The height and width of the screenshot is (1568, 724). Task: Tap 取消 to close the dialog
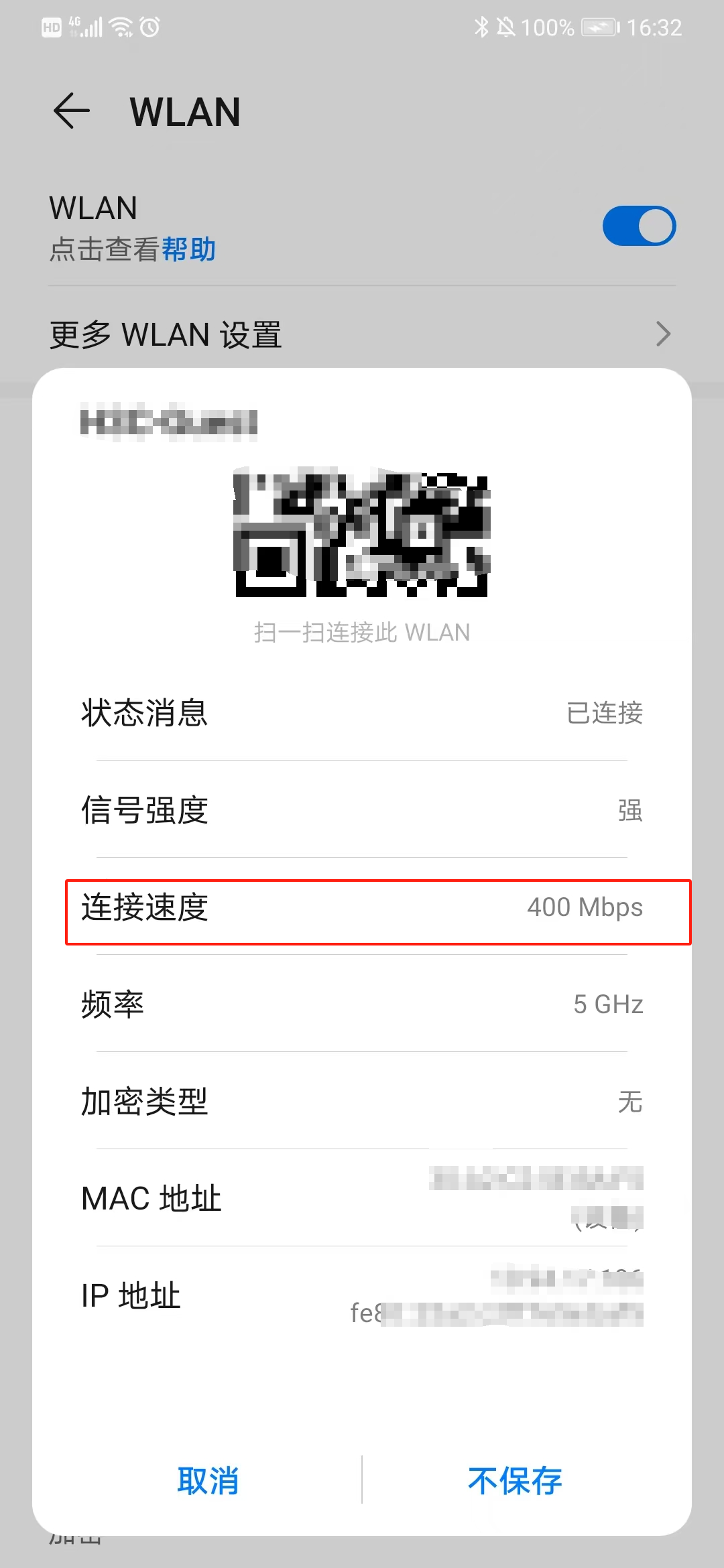pos(208,1480)
